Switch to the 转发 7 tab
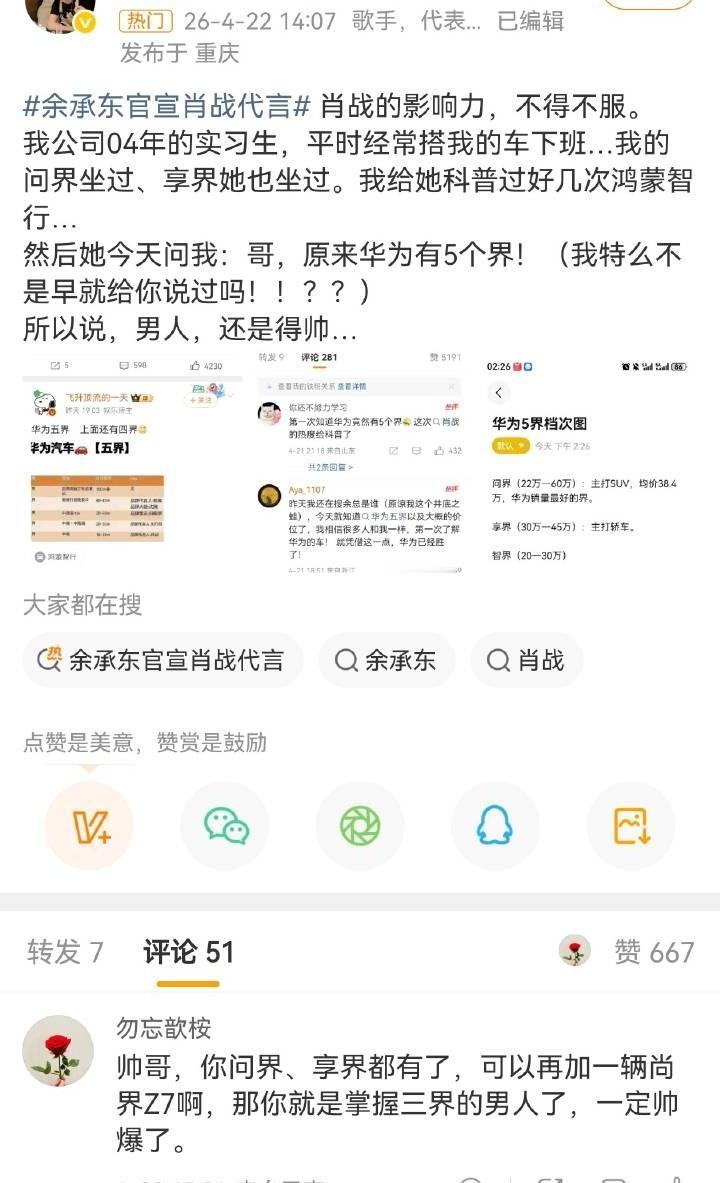This screenshot has width=720, height=1183. (60, 953)
